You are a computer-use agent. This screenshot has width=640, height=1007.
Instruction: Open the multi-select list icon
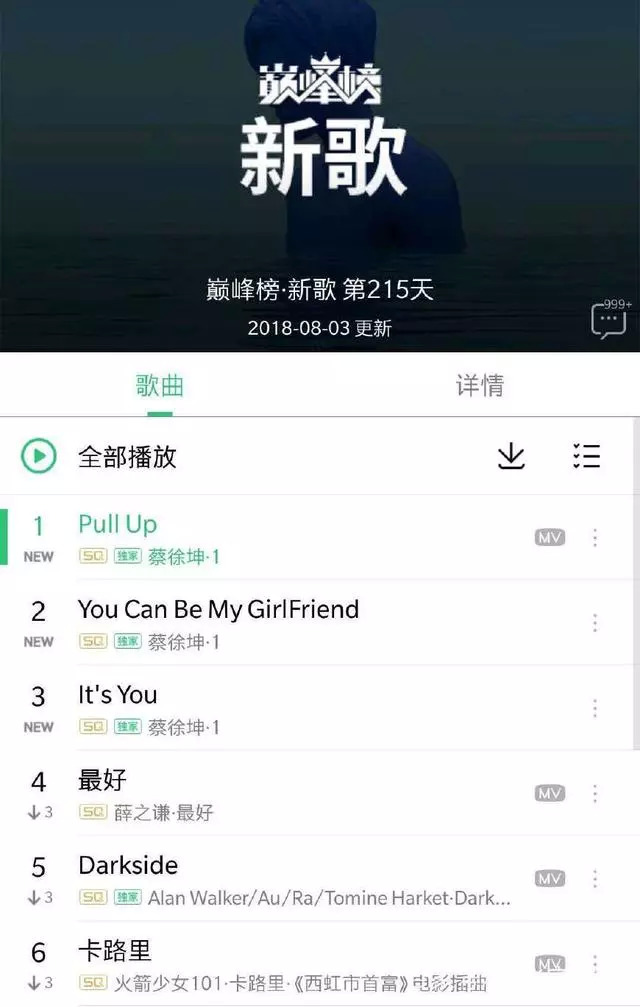pos(587,456)
